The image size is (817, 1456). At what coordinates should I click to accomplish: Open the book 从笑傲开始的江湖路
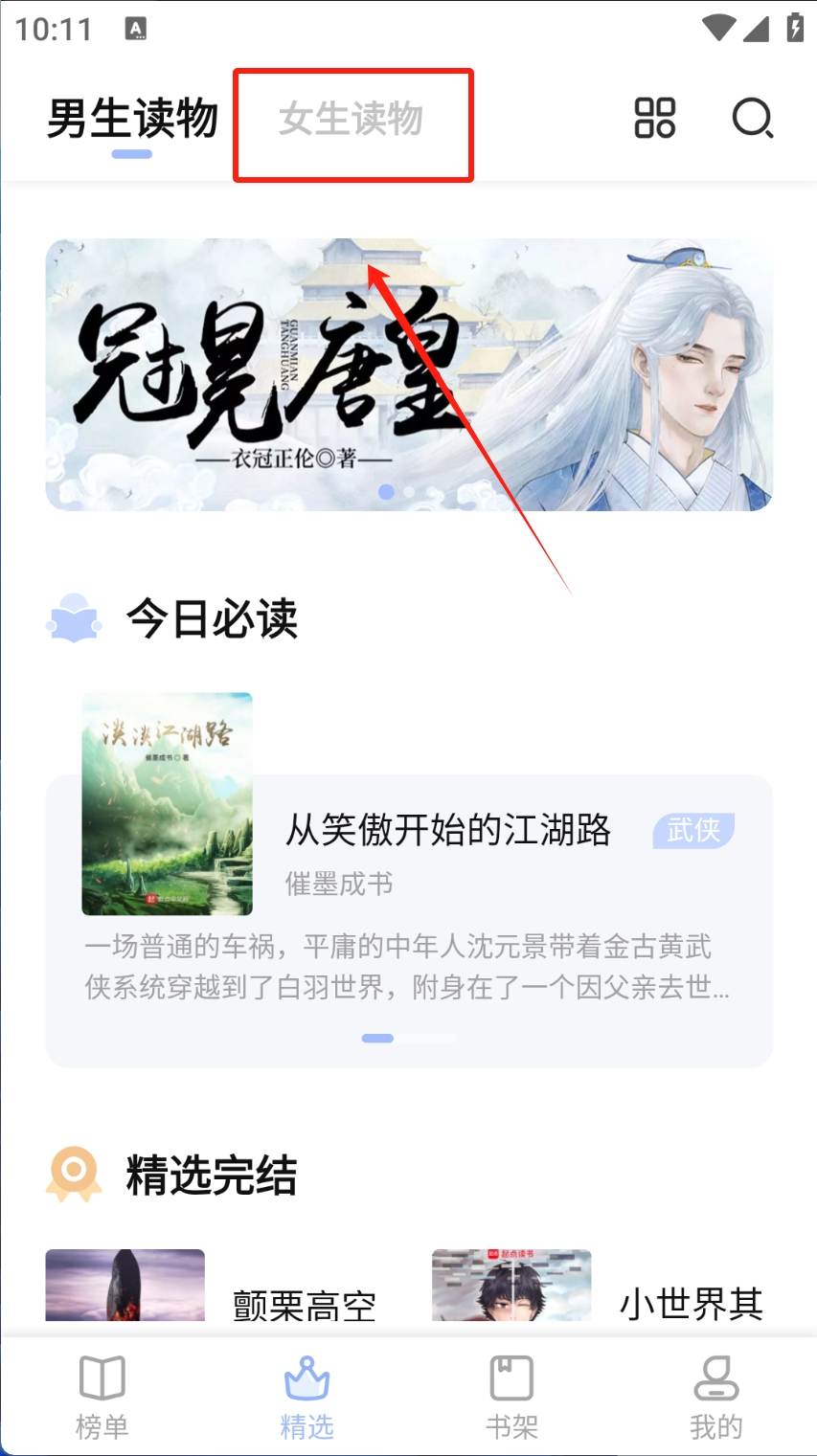[x=448, y=830]
